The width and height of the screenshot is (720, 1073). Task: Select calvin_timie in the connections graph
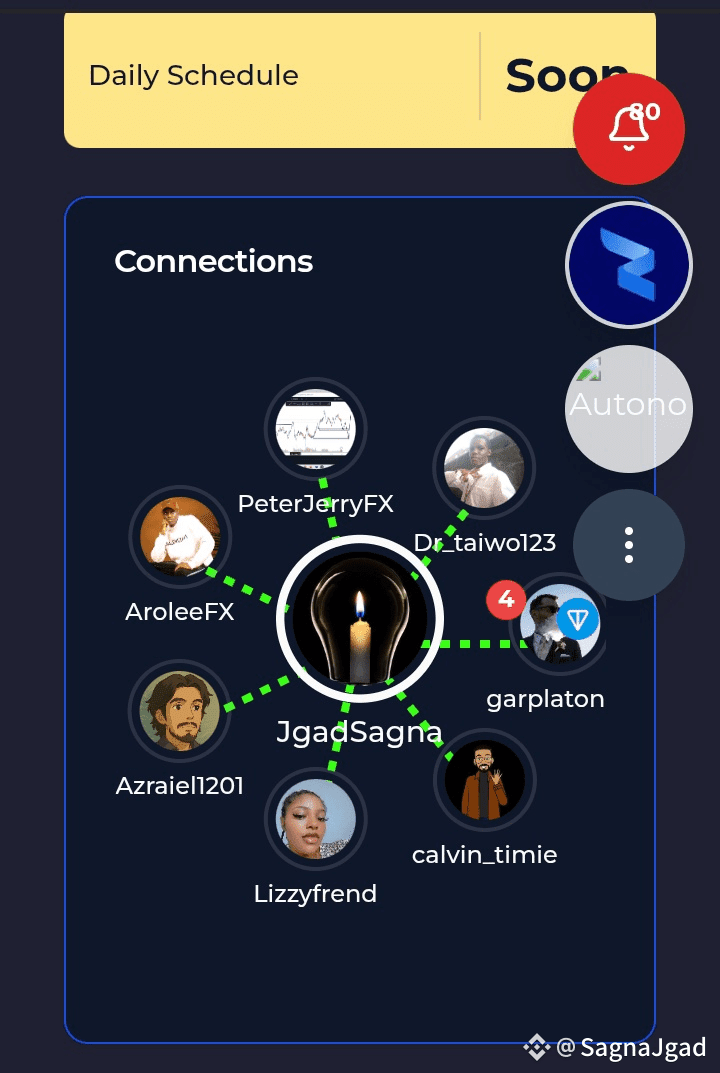pos(485,780)
